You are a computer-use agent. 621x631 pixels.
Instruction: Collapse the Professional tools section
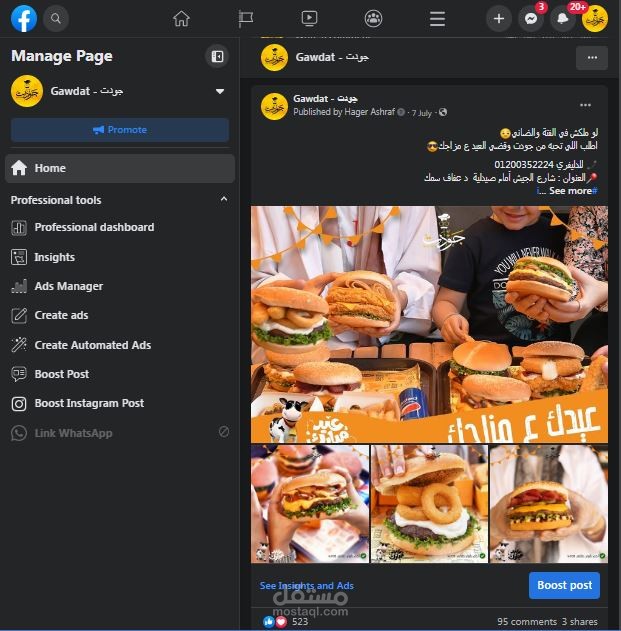224,199
